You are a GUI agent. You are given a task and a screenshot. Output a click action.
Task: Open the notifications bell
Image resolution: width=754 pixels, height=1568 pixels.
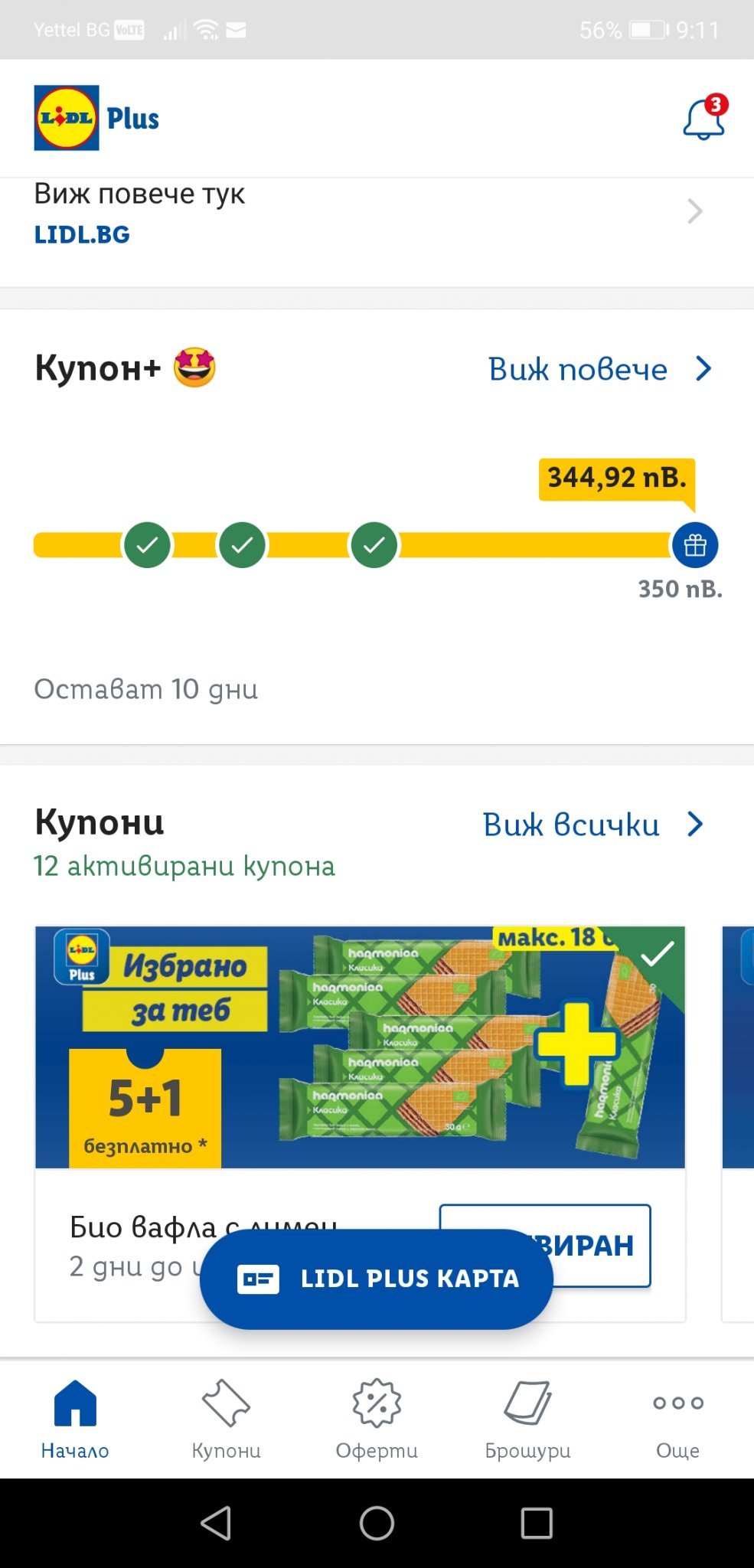[x=703, y=119]
